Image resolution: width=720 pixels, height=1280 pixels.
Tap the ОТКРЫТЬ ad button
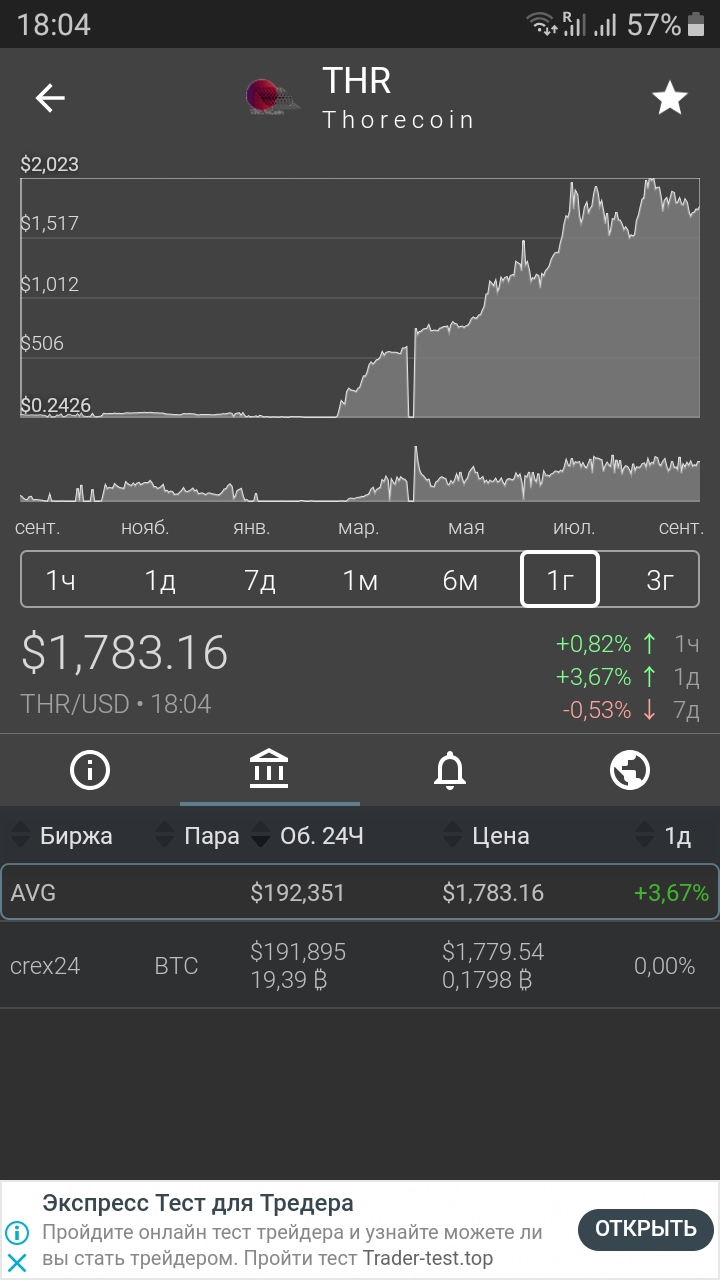click(646, 1230)
